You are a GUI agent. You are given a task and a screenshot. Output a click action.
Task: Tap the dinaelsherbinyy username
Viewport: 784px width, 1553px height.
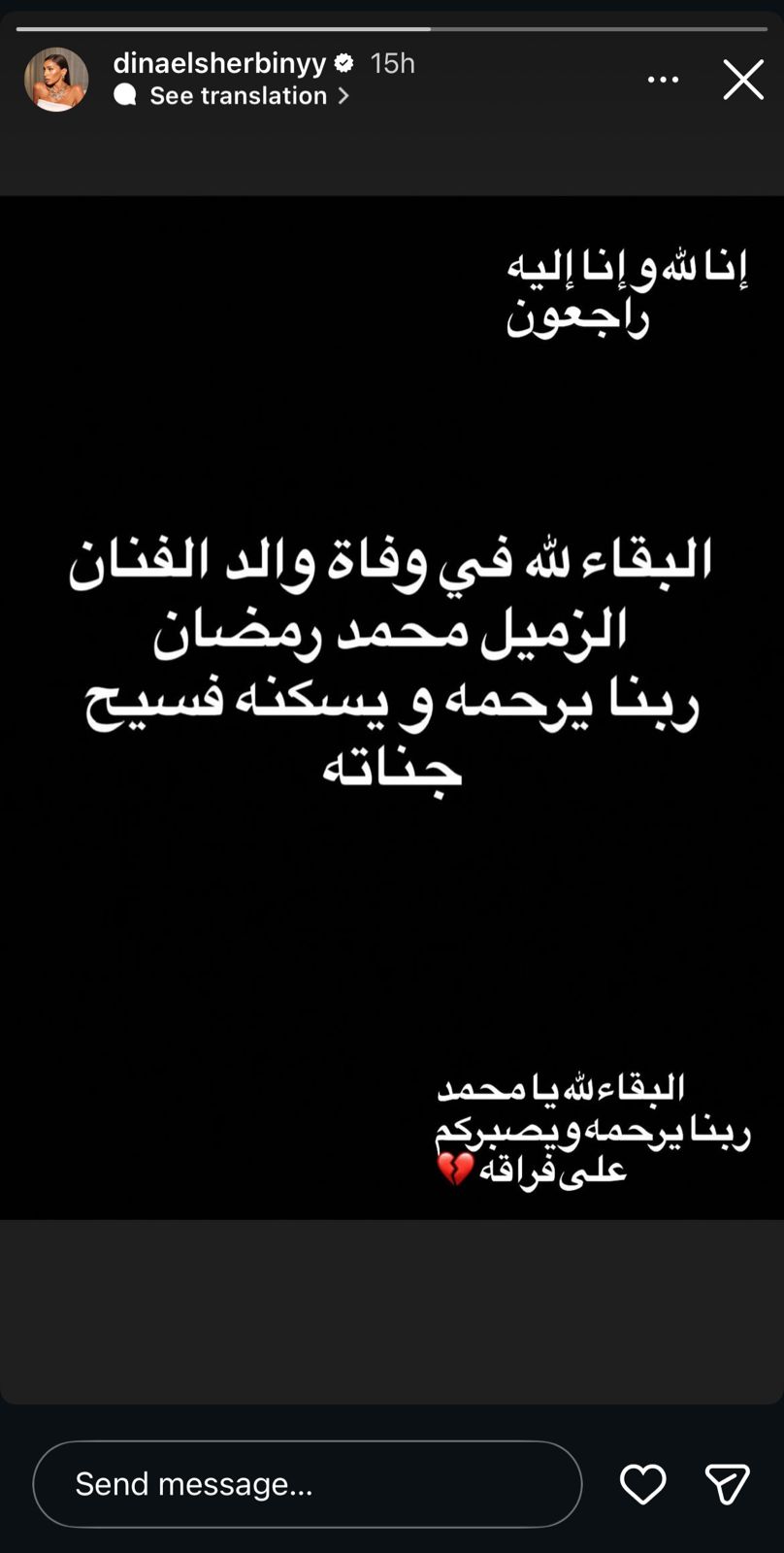coord(219,63)
